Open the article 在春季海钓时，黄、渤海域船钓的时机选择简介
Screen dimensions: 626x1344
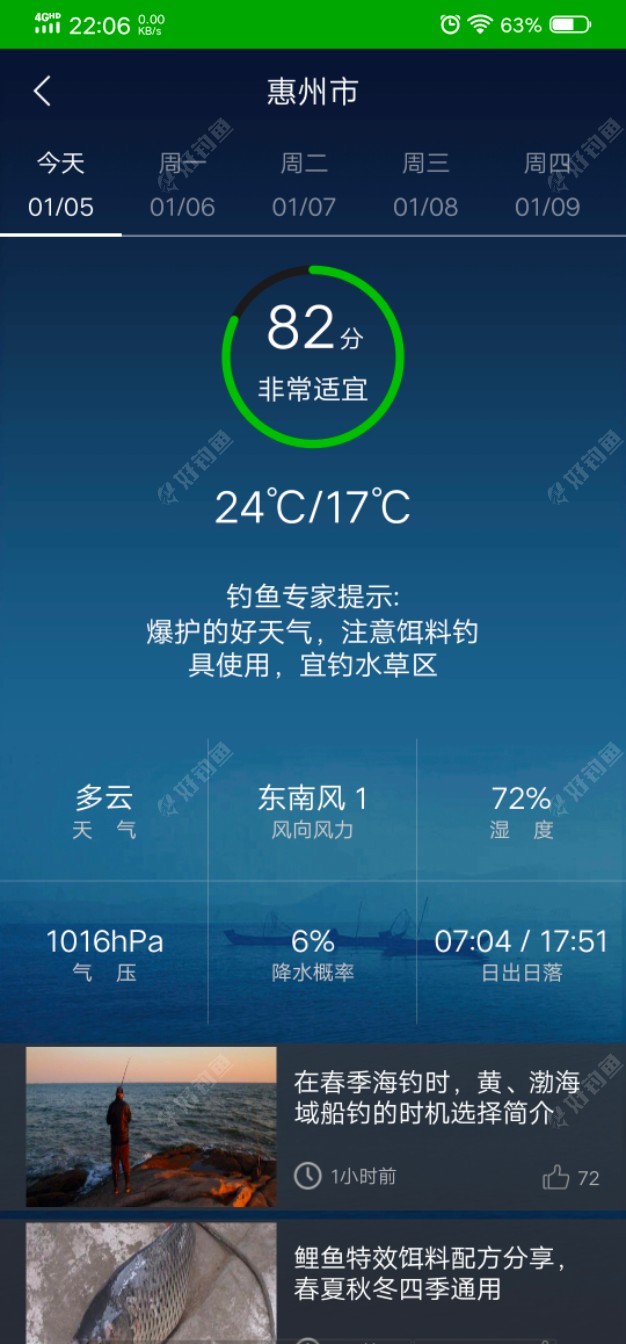pos(436,1097)
